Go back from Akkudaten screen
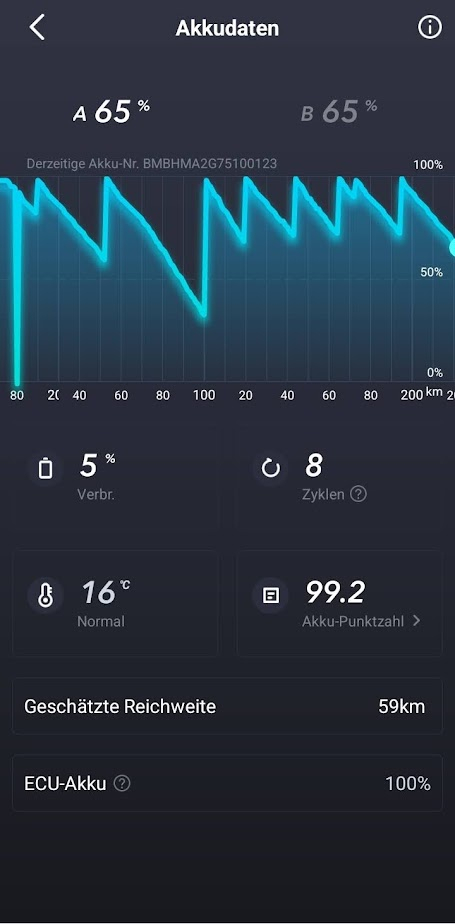The width and height of the screenshot is (455, 924). (x=37, y=28)
